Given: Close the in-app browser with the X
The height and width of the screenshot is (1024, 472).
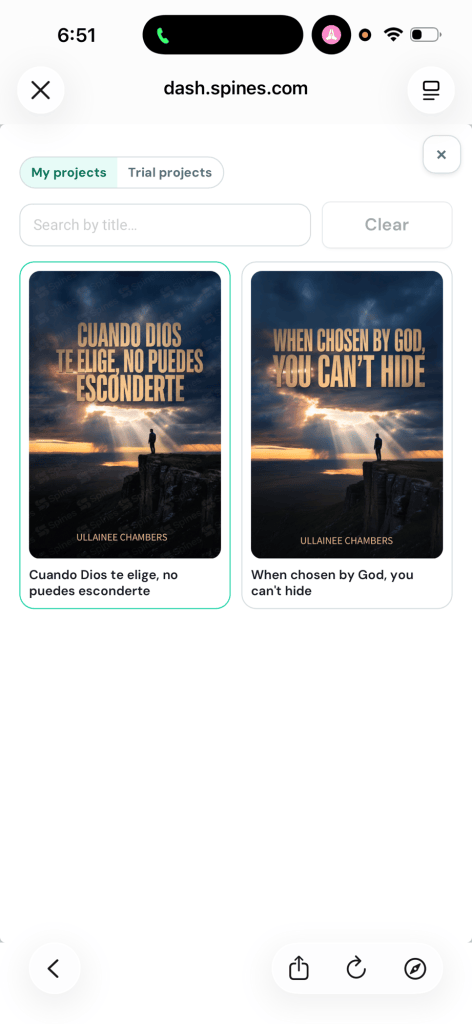Looking at the screenshot, I should 40,90.
